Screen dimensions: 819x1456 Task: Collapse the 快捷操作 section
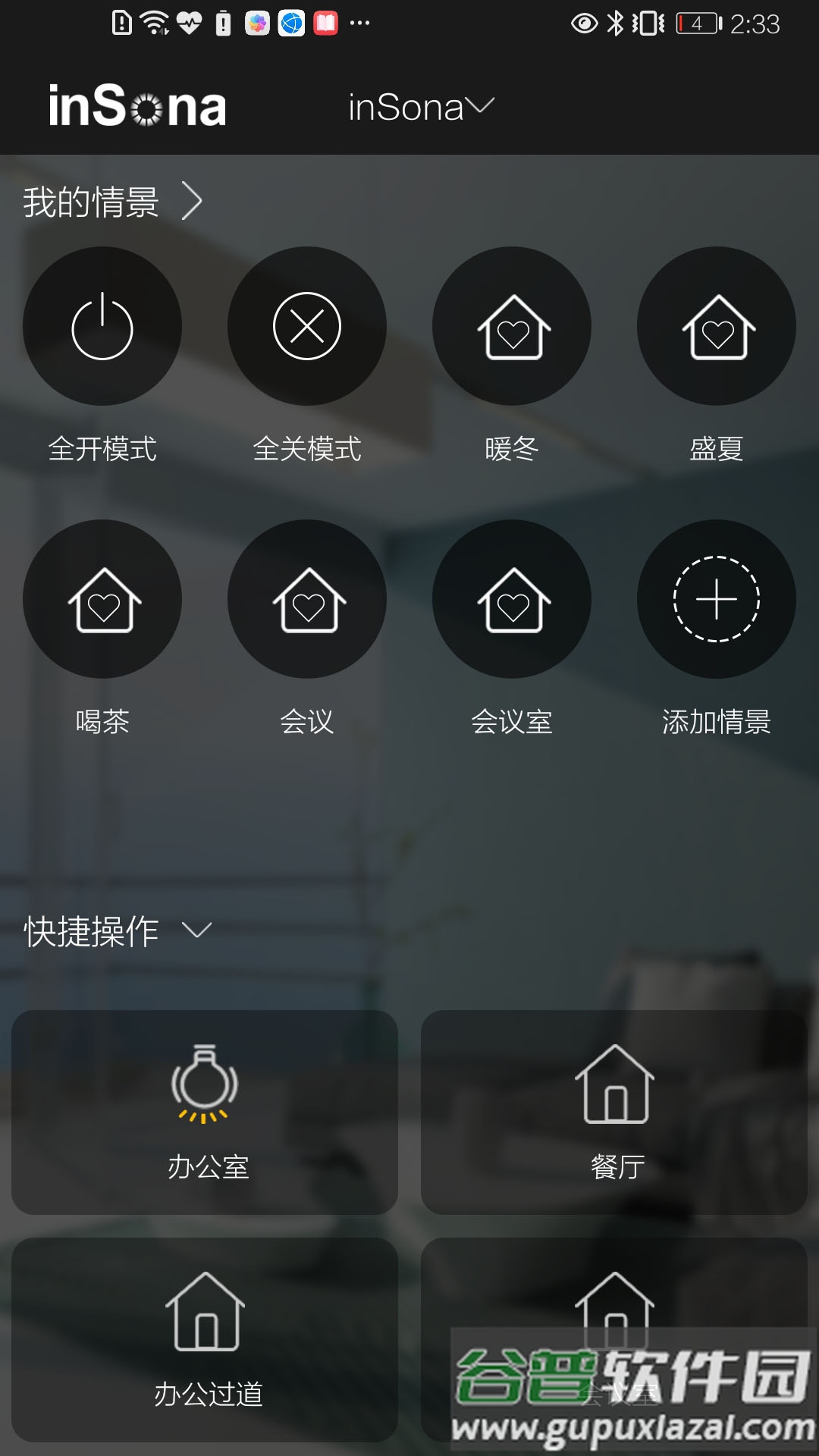point(196,930)
